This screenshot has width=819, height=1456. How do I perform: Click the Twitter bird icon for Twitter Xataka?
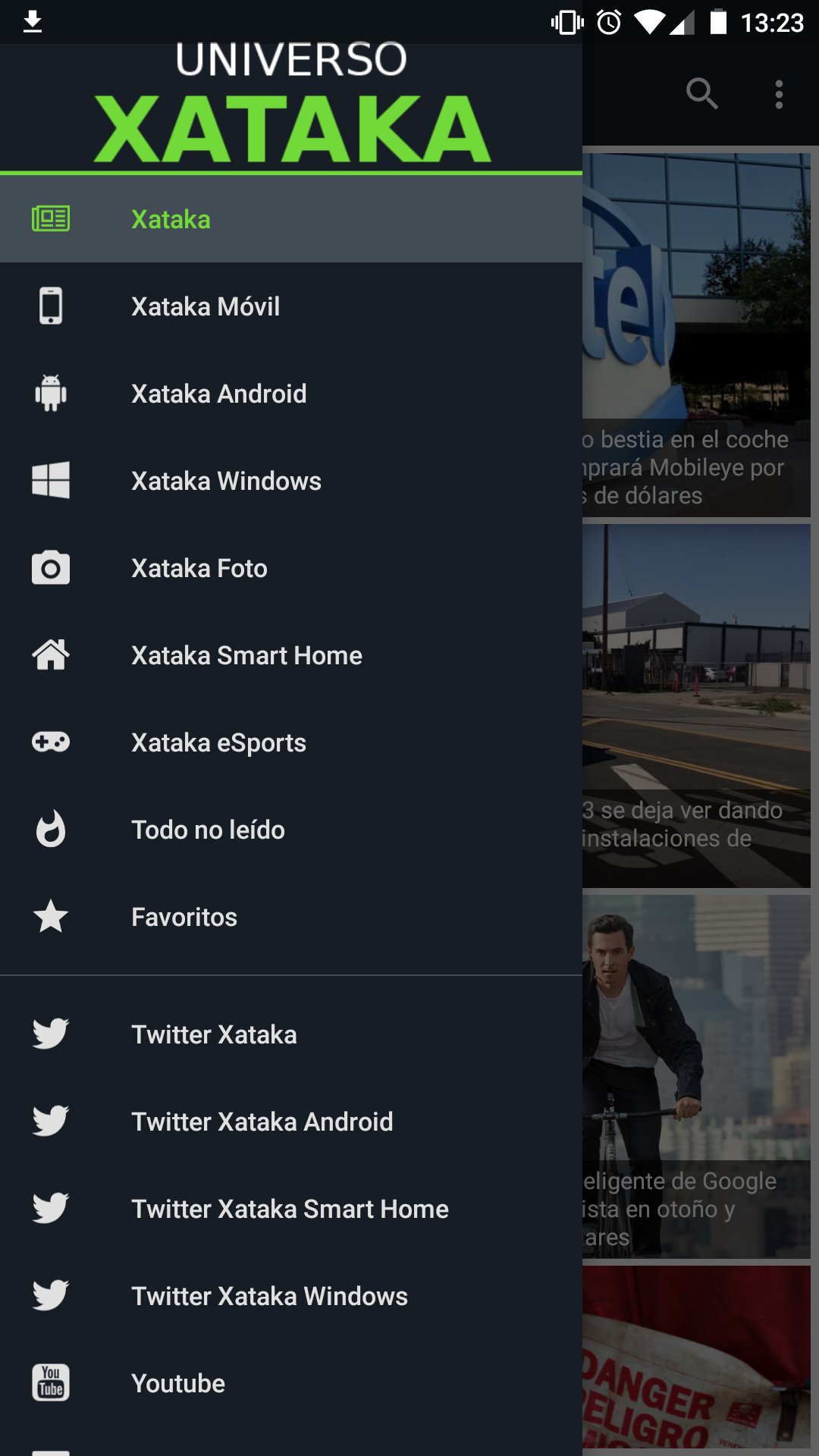coord(49,1034)
